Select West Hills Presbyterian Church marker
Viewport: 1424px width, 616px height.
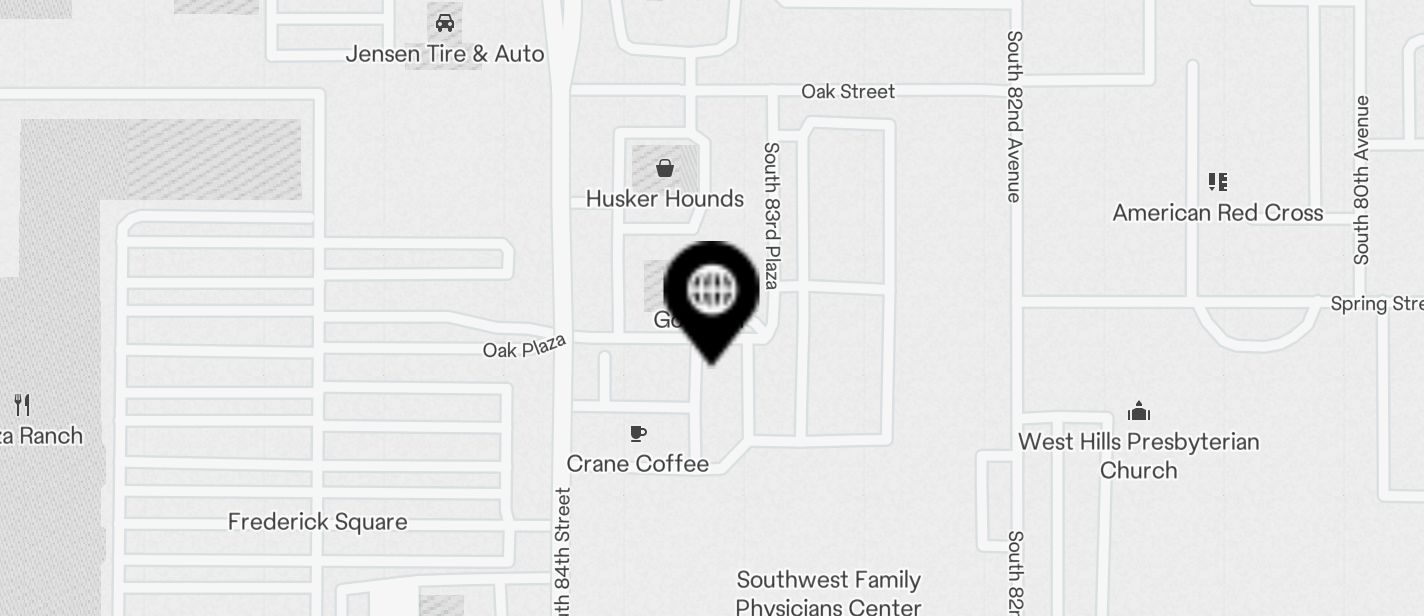(x=1139, y=411)
